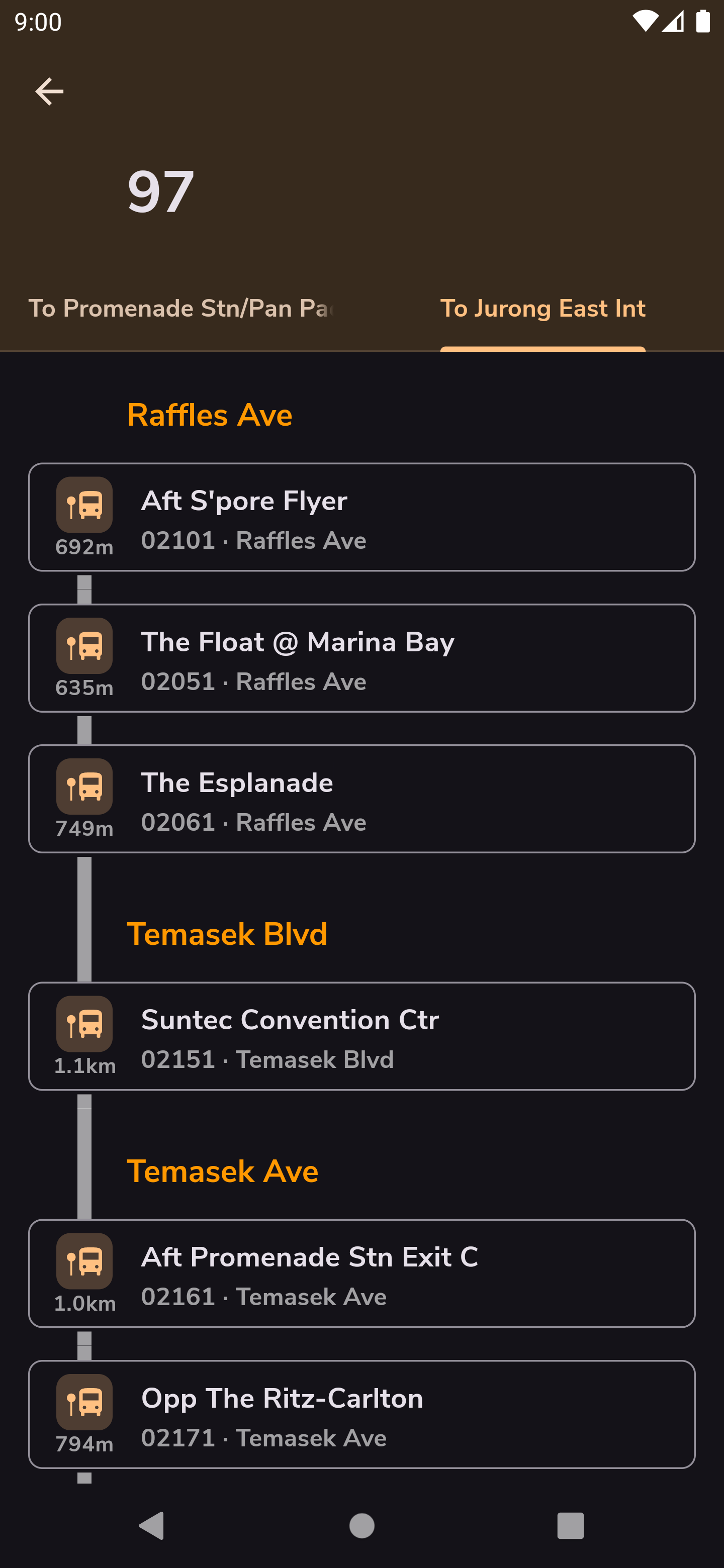Switch to the To Promenade Stn/Pan Pac tab
Viewport: 724px width, 1568px height.
coord(181,309)
